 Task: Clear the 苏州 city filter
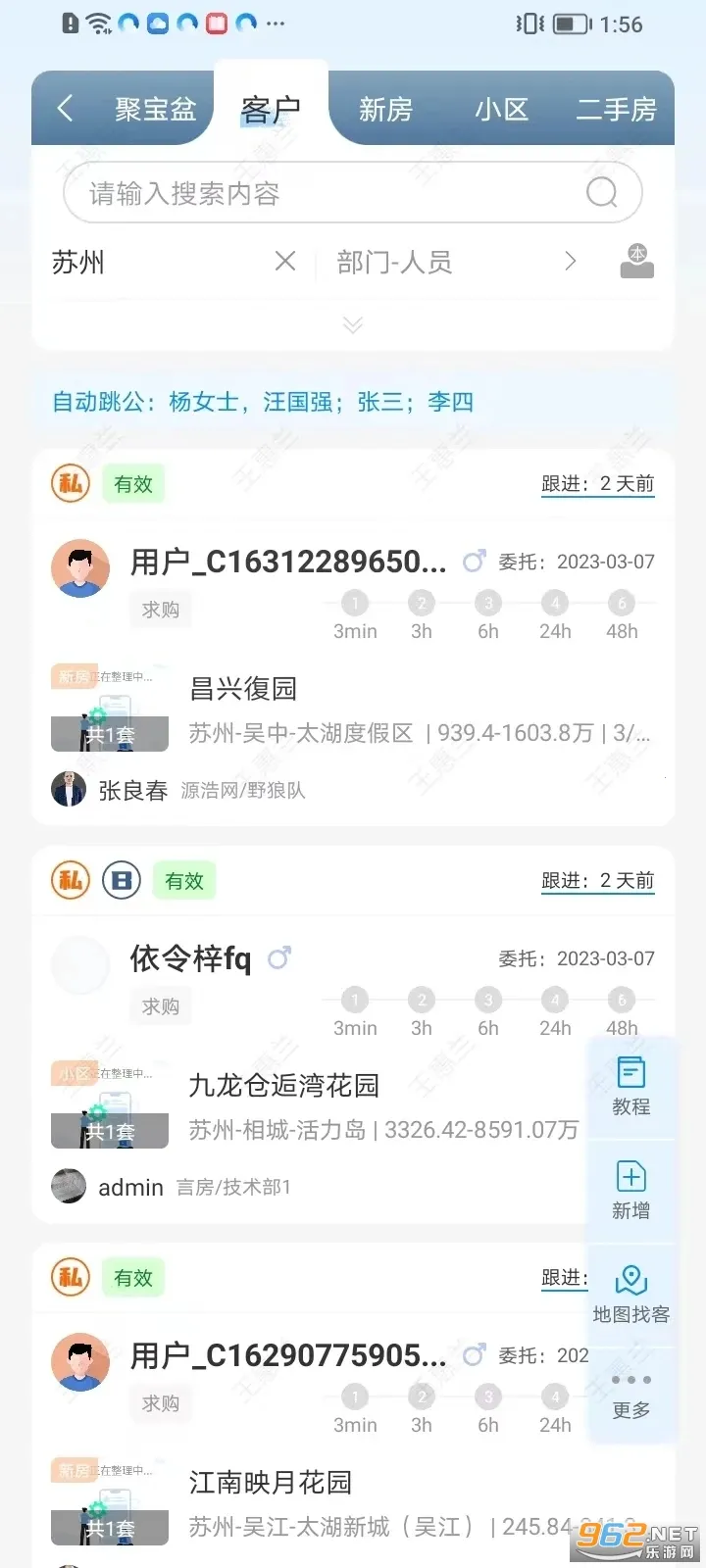285,262
